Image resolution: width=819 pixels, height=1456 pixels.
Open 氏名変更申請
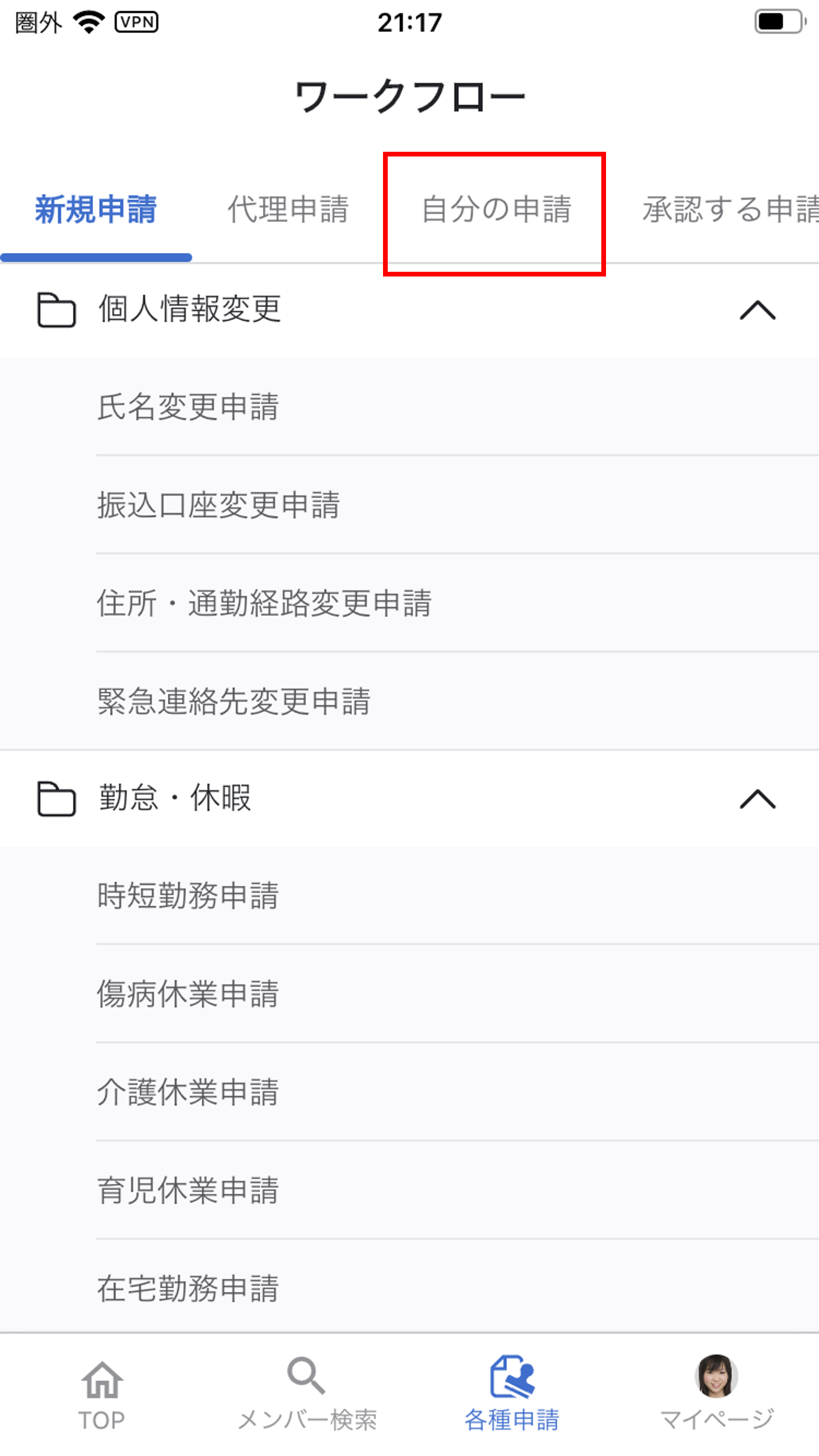coord(409,407)
